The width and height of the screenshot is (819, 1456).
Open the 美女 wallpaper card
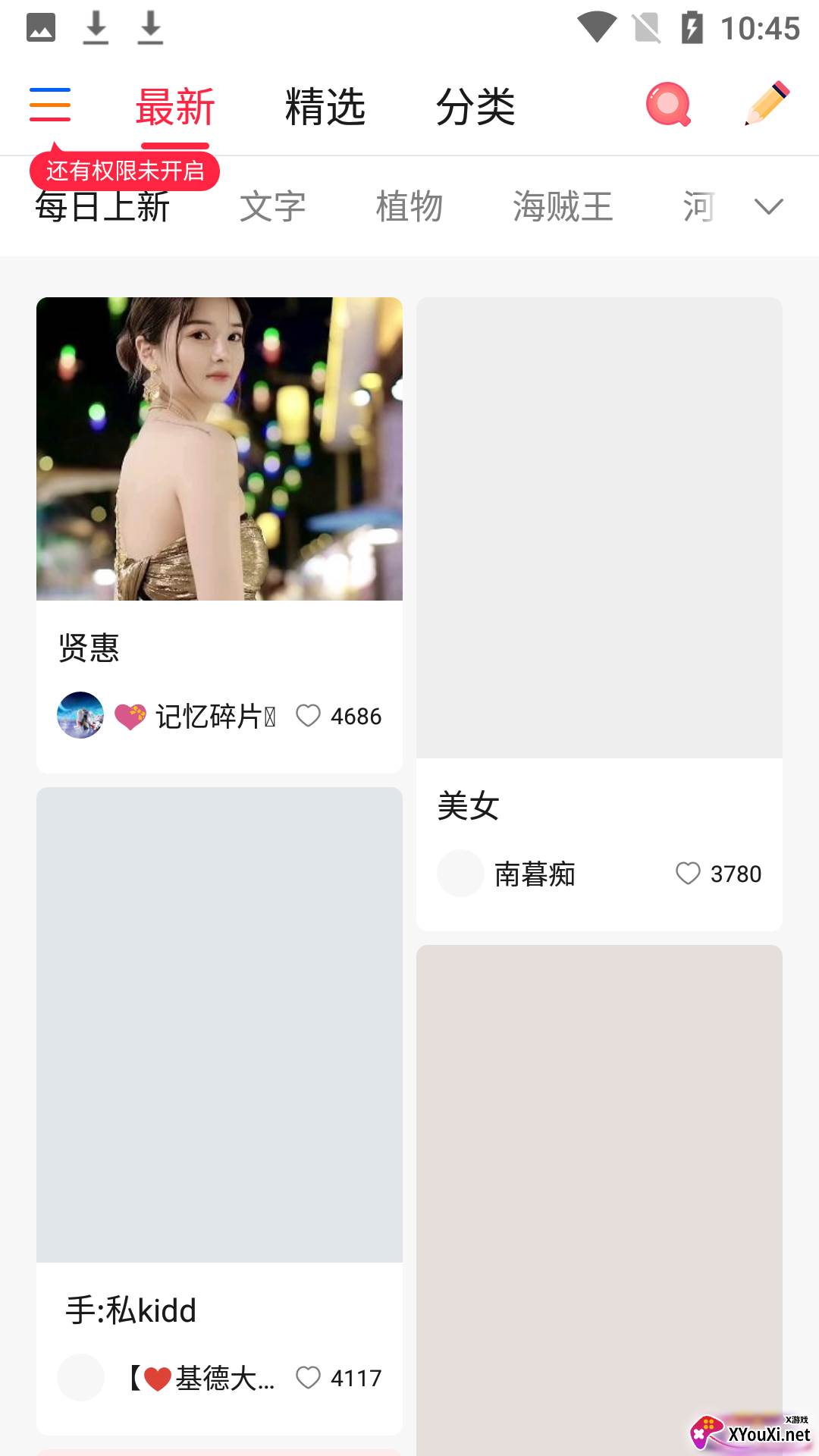599,528
